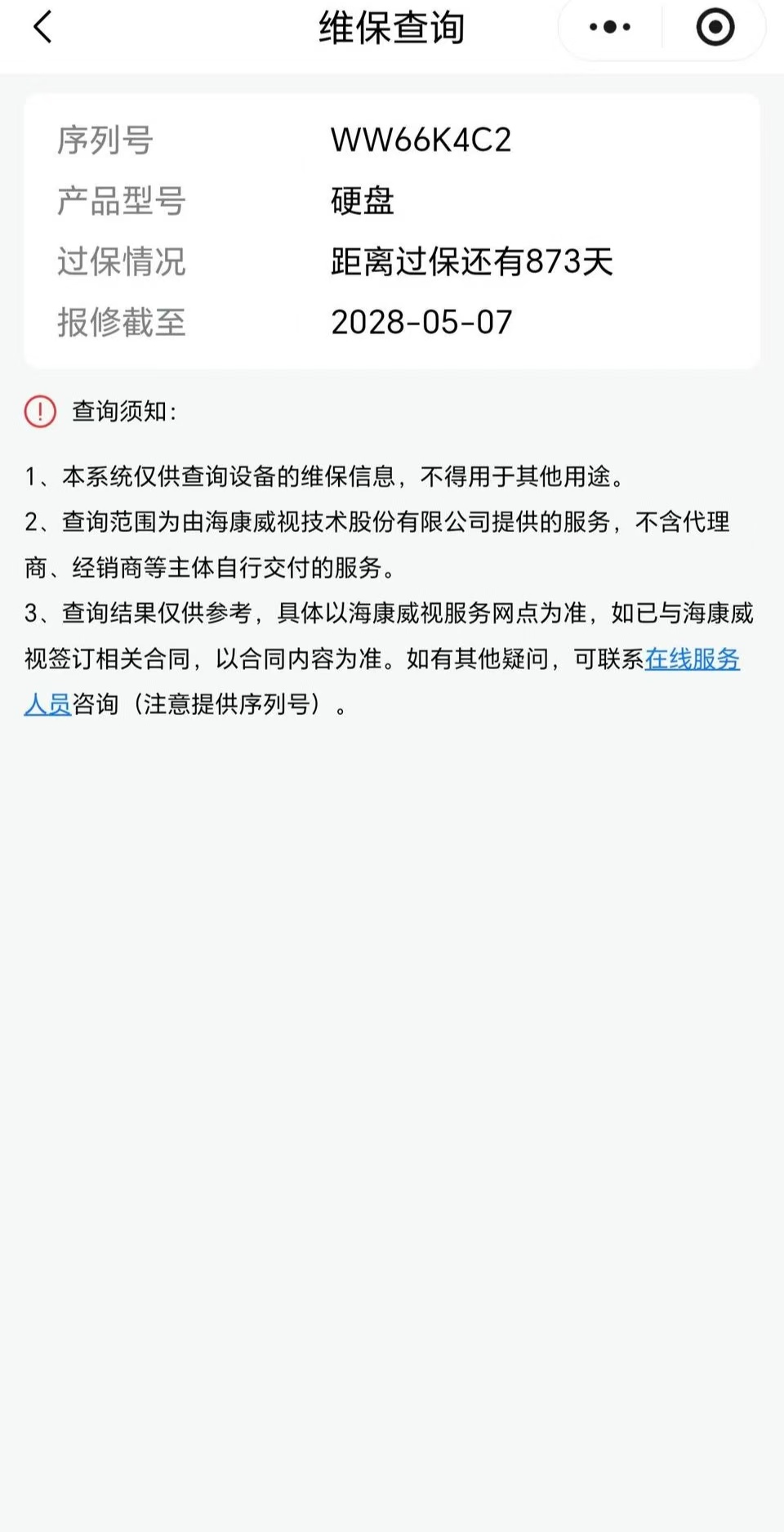Select the 维保查询 page title
Viewport: 784px width, 1532px height.
point(391,27)
